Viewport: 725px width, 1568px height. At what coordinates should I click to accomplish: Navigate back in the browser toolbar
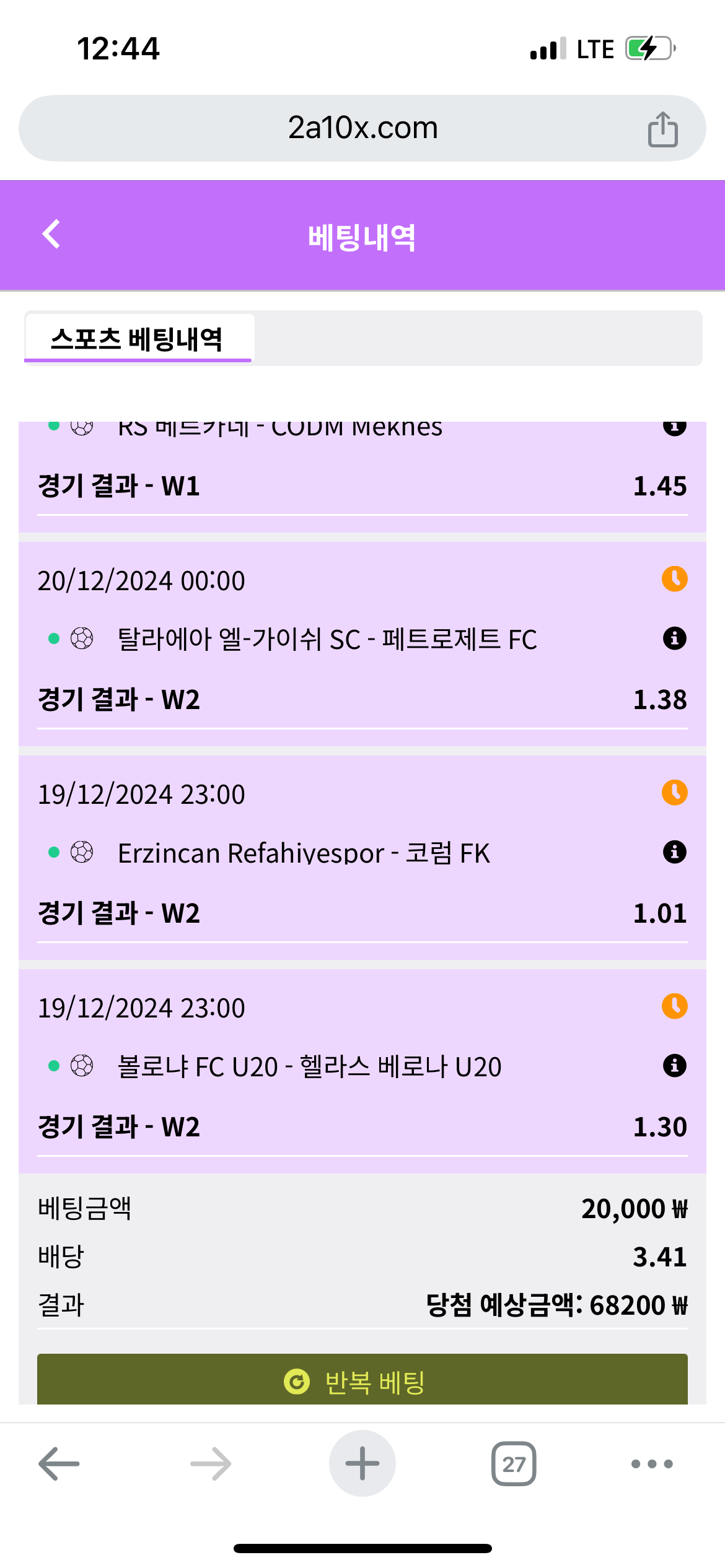pyautogui.click(x=59, y=1464)
